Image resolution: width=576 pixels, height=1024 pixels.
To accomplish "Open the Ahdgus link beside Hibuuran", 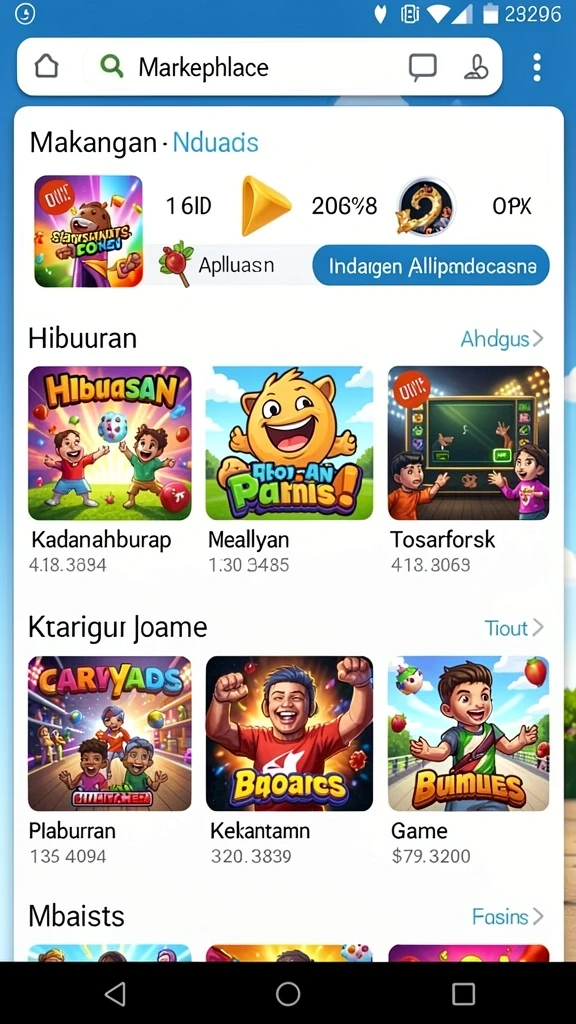I will [502, 338].
